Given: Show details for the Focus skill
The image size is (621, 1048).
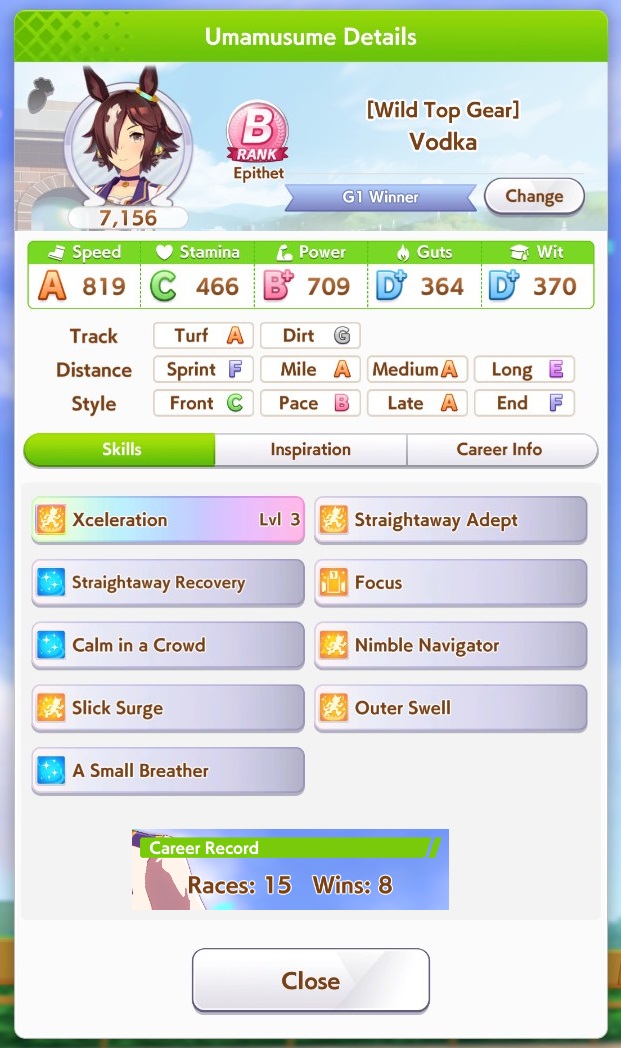Looking at the screenshot, I should pyautogui.click(x=451, y=583).
